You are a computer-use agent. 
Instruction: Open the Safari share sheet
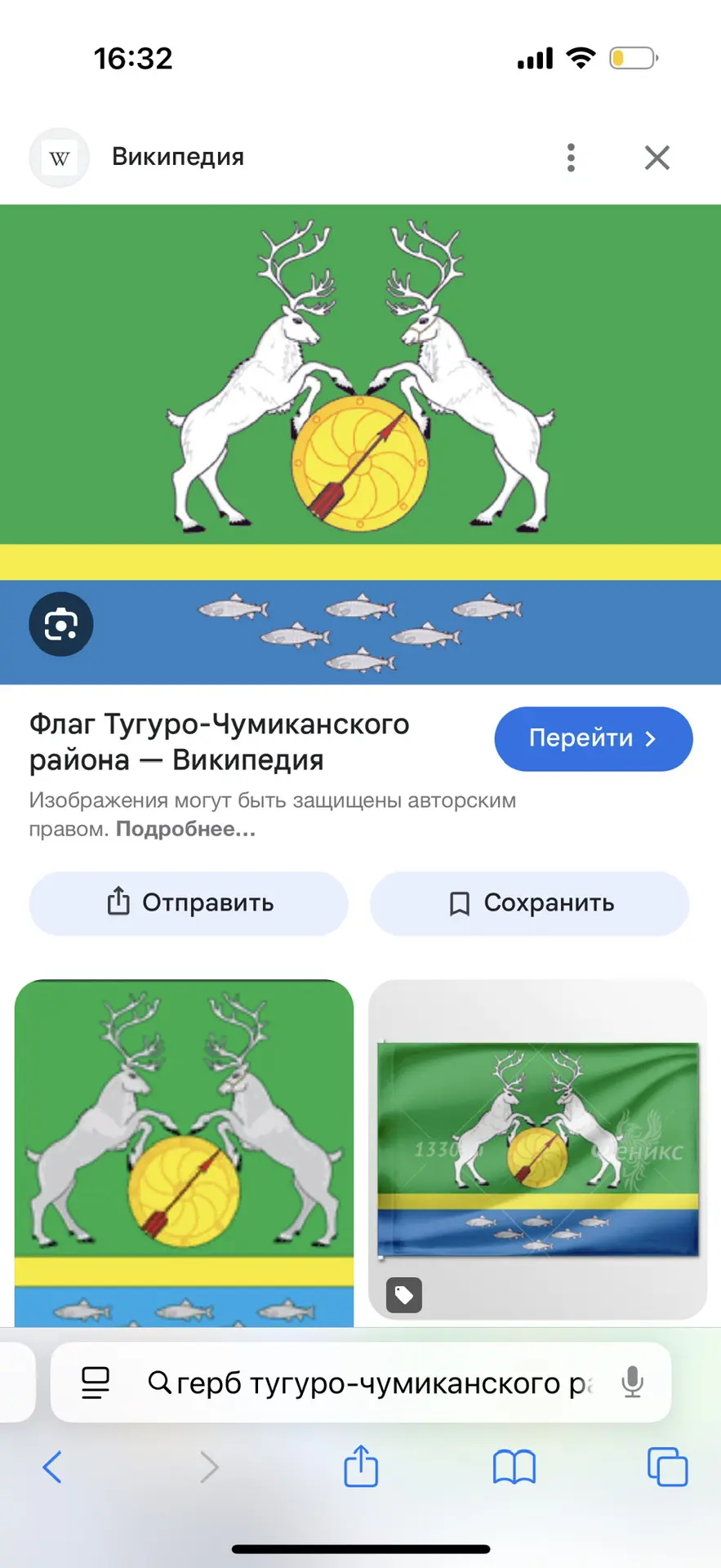point(360,1467)
